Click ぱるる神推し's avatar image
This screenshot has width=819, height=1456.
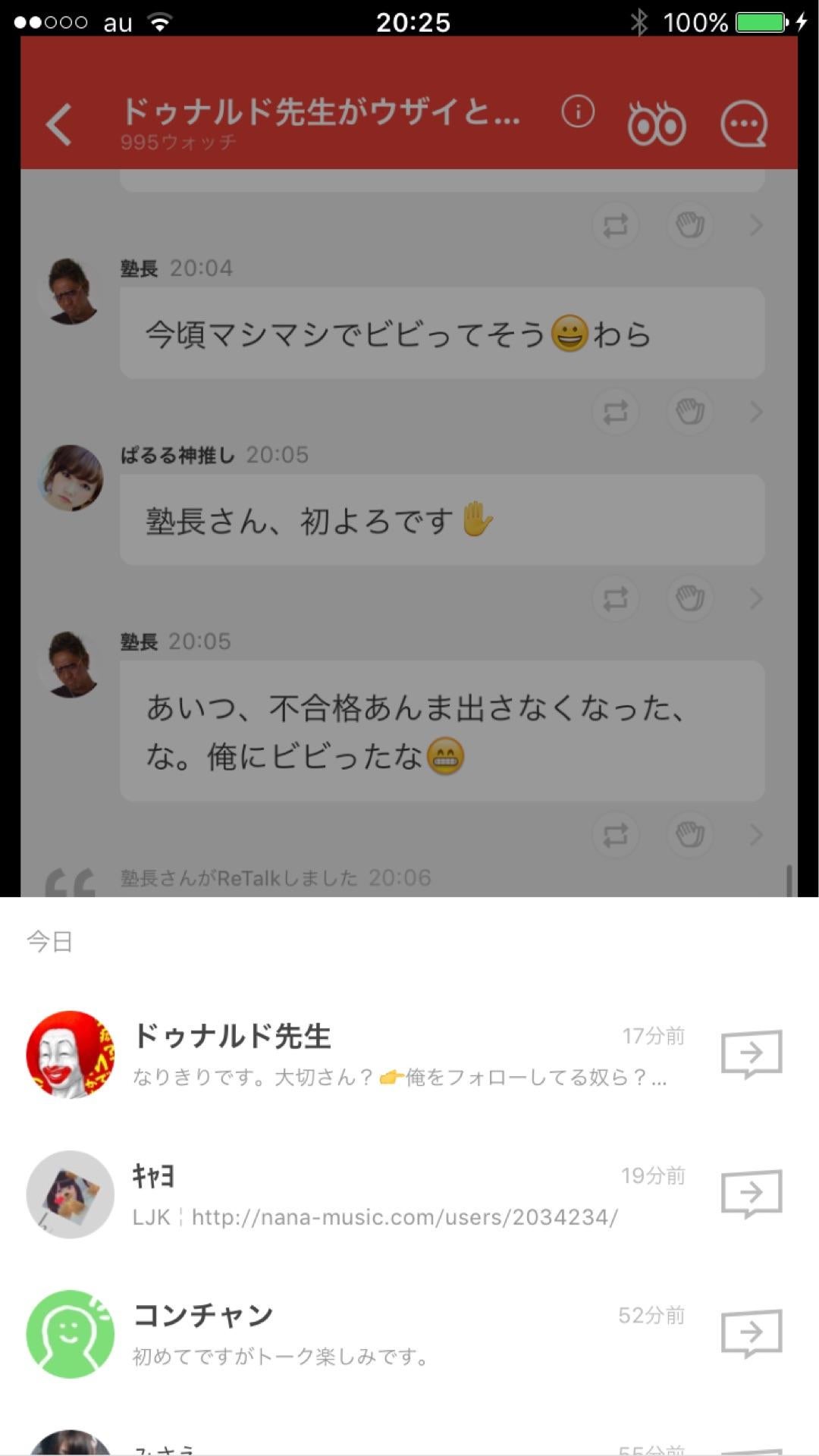70,478
